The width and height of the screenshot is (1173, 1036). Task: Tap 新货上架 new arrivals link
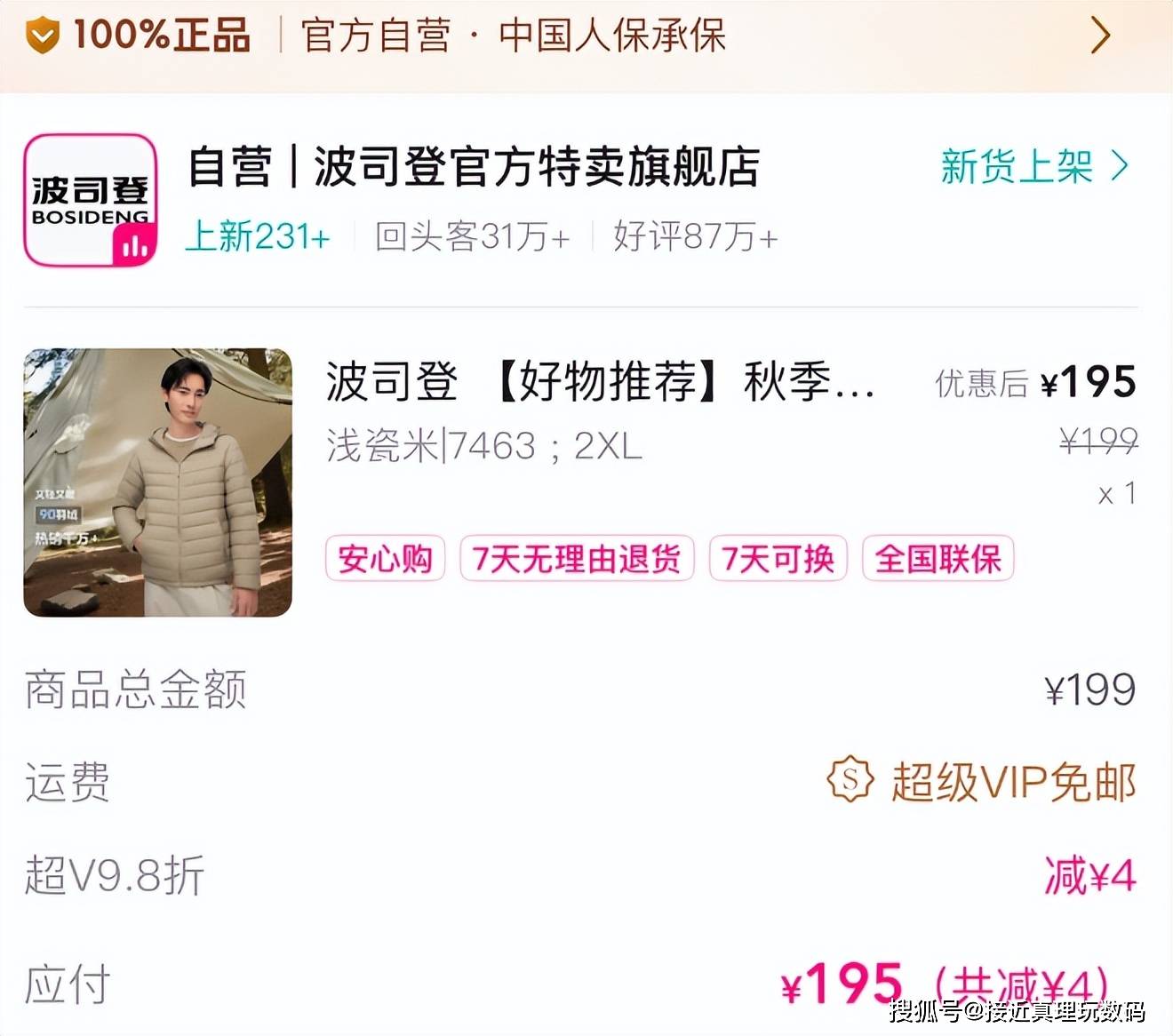pyautogui.click(x=1033, y=166)
